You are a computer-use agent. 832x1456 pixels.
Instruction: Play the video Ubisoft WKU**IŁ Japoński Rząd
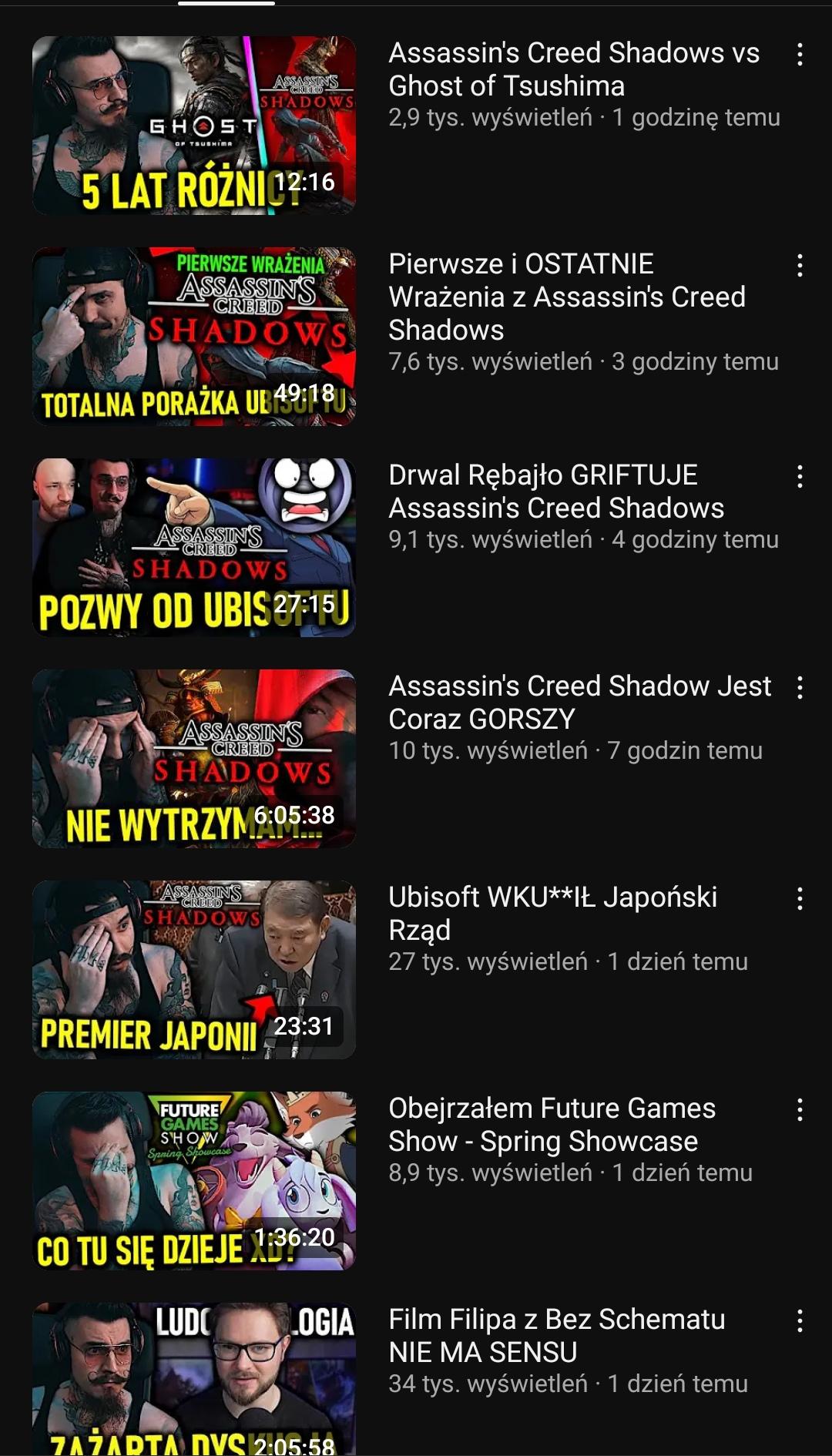[x=194, y=970]
